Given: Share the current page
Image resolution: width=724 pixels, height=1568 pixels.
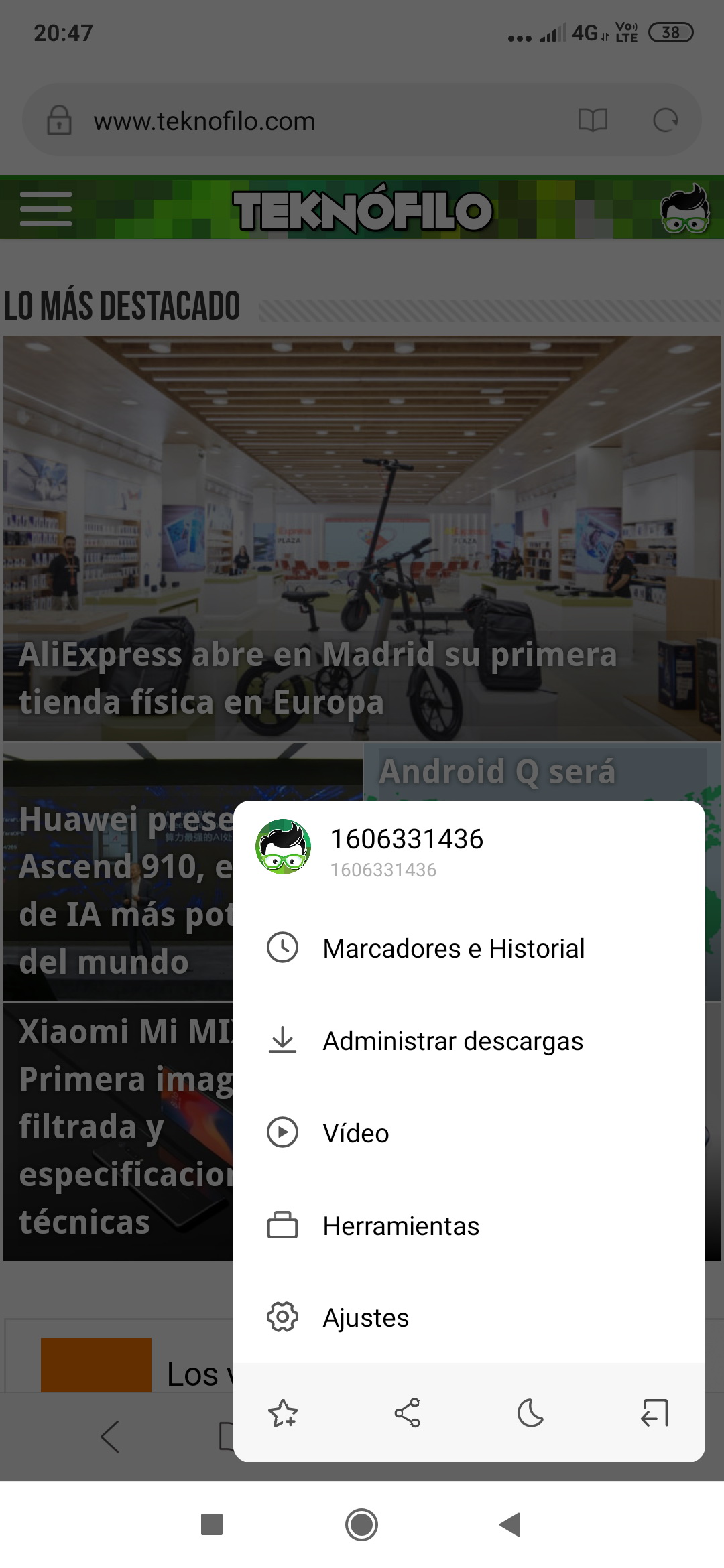Looking at the screenshot, I should click(407, 1413).
